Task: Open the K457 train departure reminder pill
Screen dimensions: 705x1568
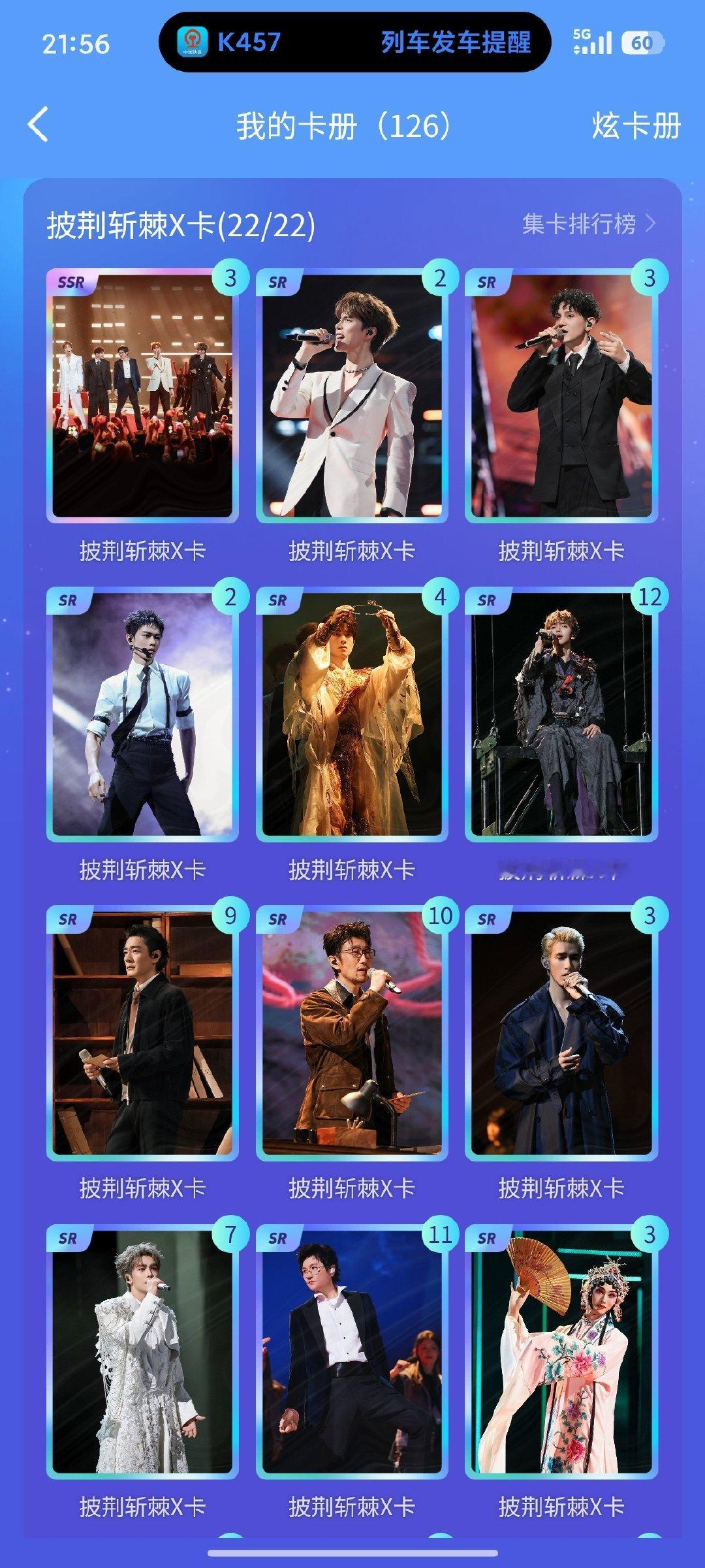Action: point(354,42)
